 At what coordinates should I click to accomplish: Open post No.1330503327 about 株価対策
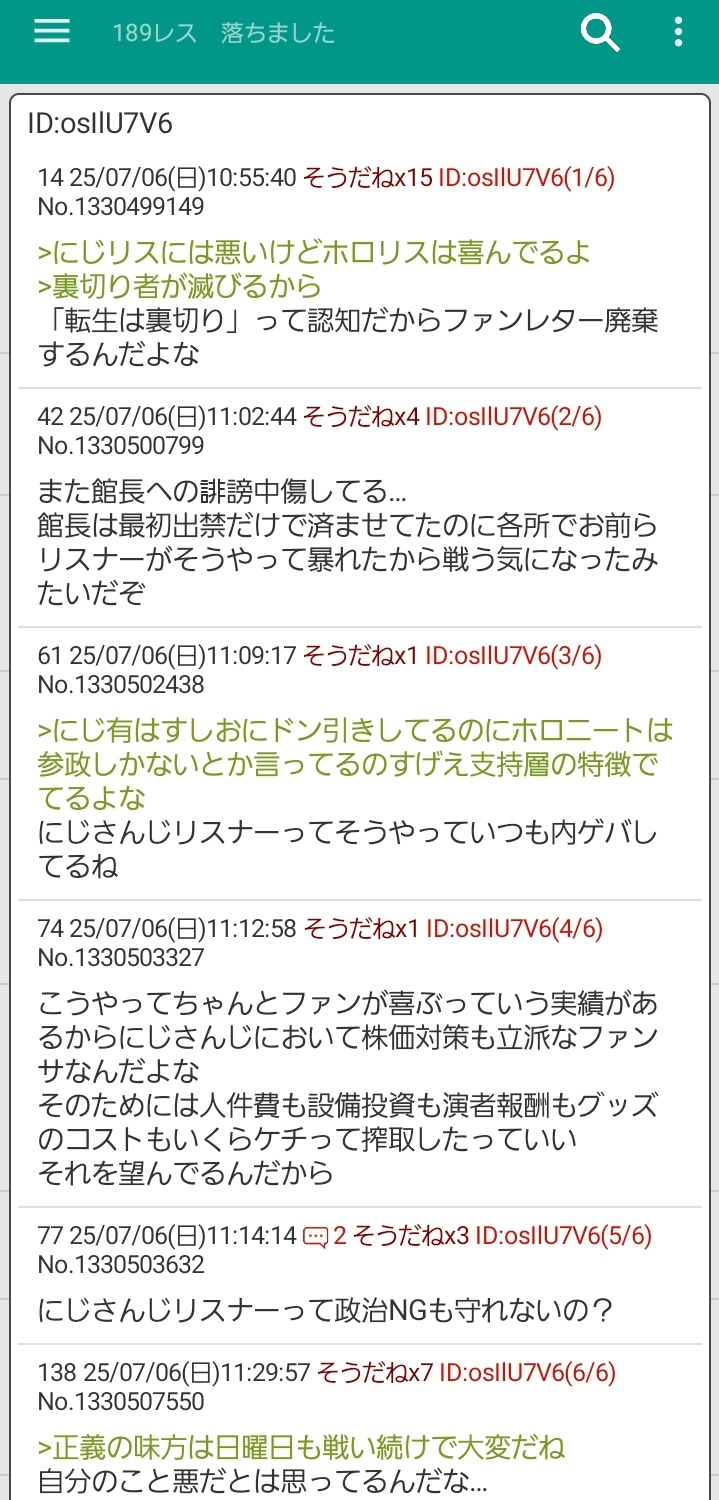pyautogui.click(x=360, y=1053)
